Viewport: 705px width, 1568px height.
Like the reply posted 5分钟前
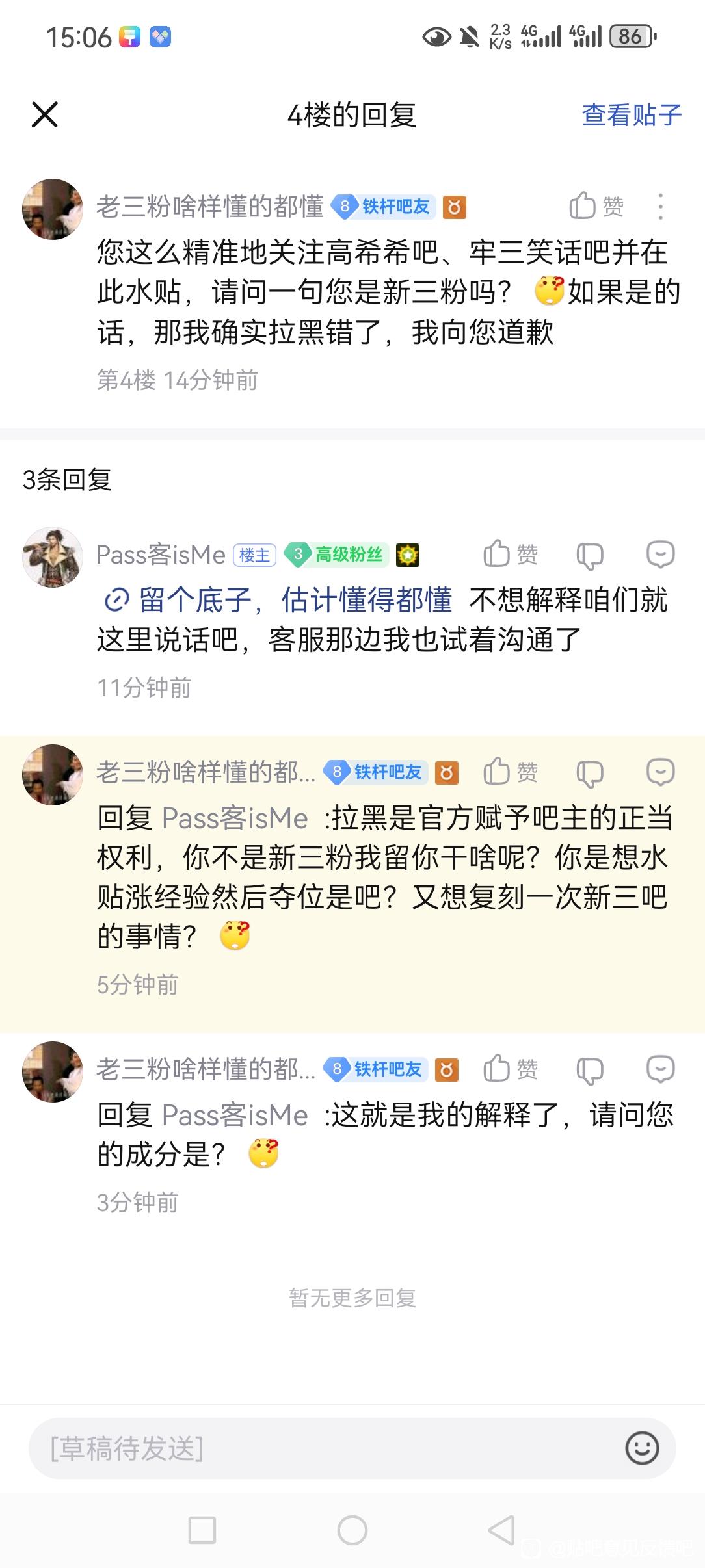510,772
